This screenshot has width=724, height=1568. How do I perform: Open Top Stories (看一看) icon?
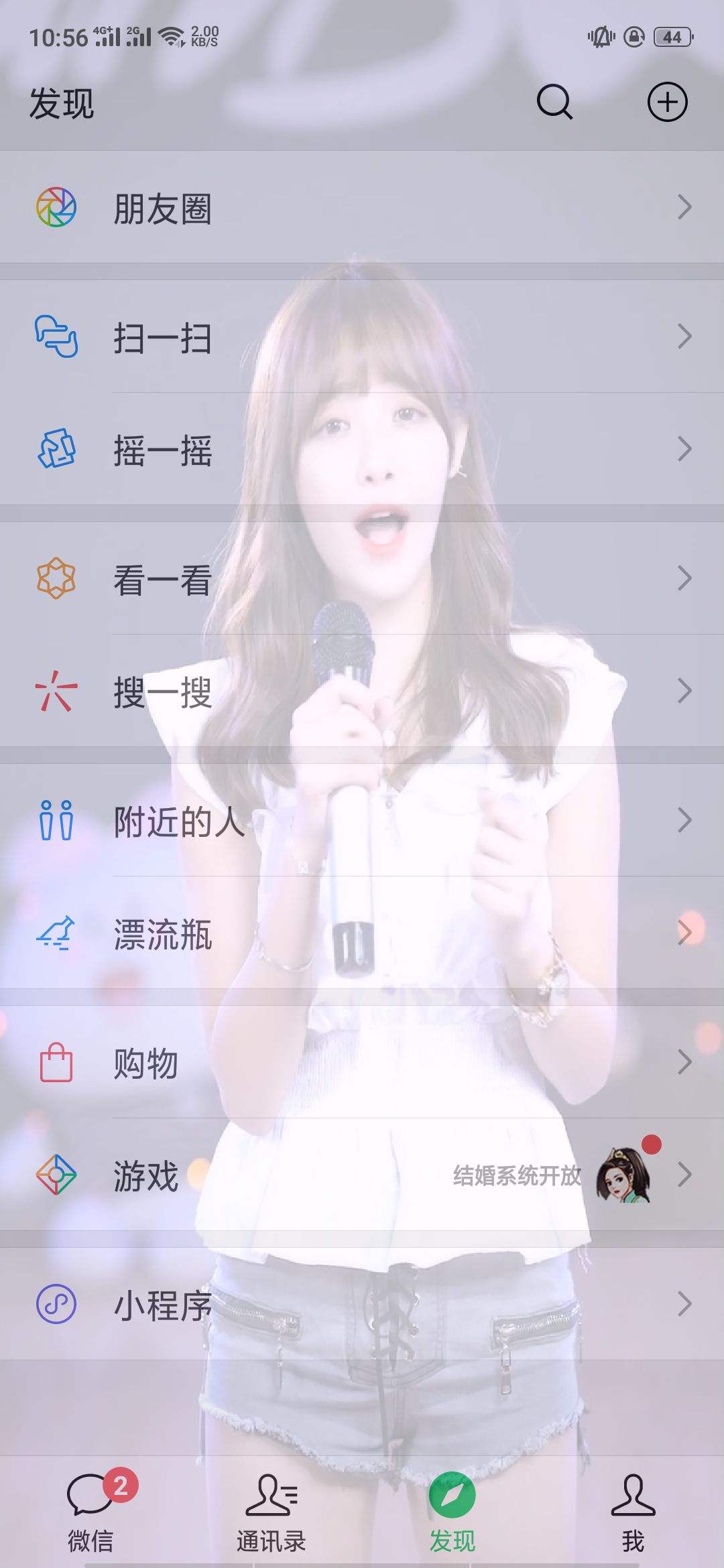[56, 576]
